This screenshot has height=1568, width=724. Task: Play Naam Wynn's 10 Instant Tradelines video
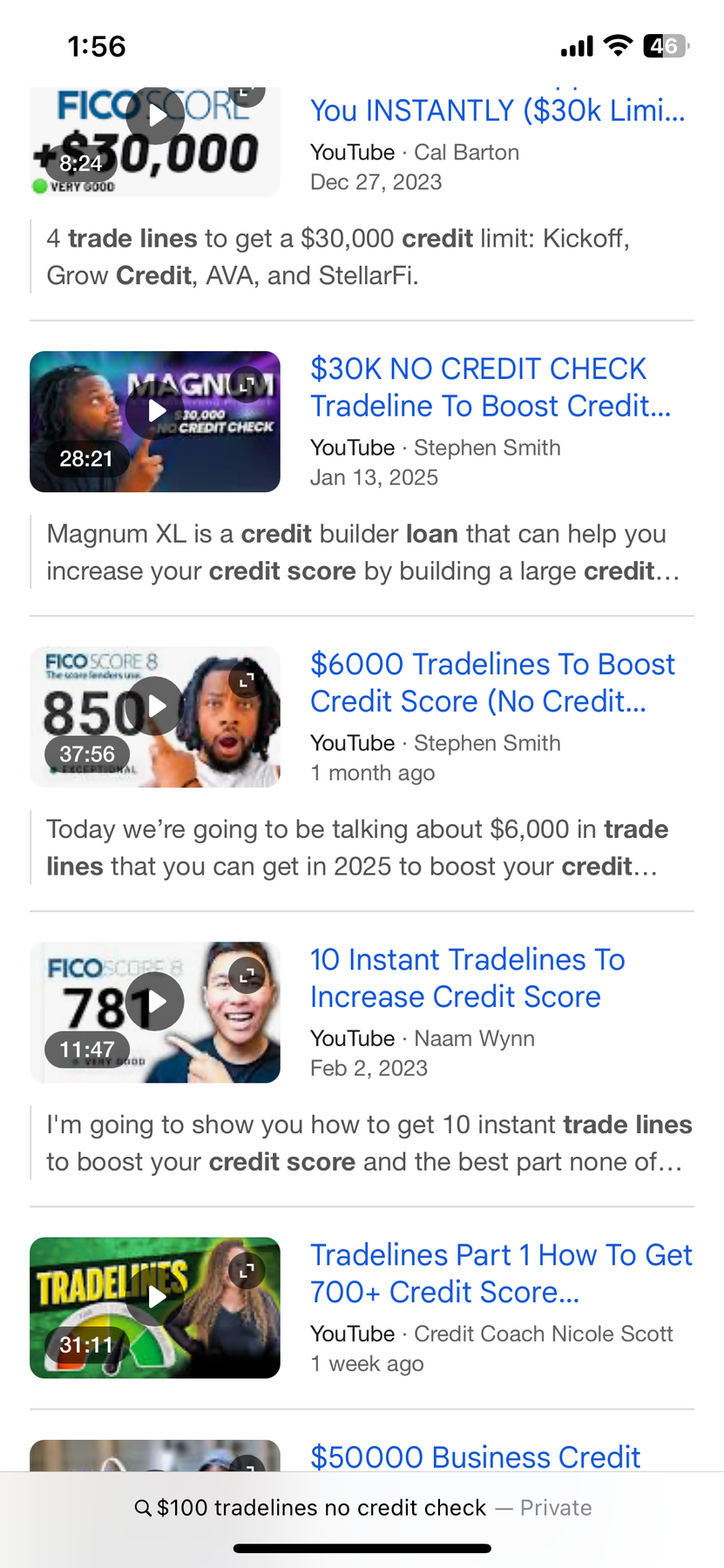155,1001
